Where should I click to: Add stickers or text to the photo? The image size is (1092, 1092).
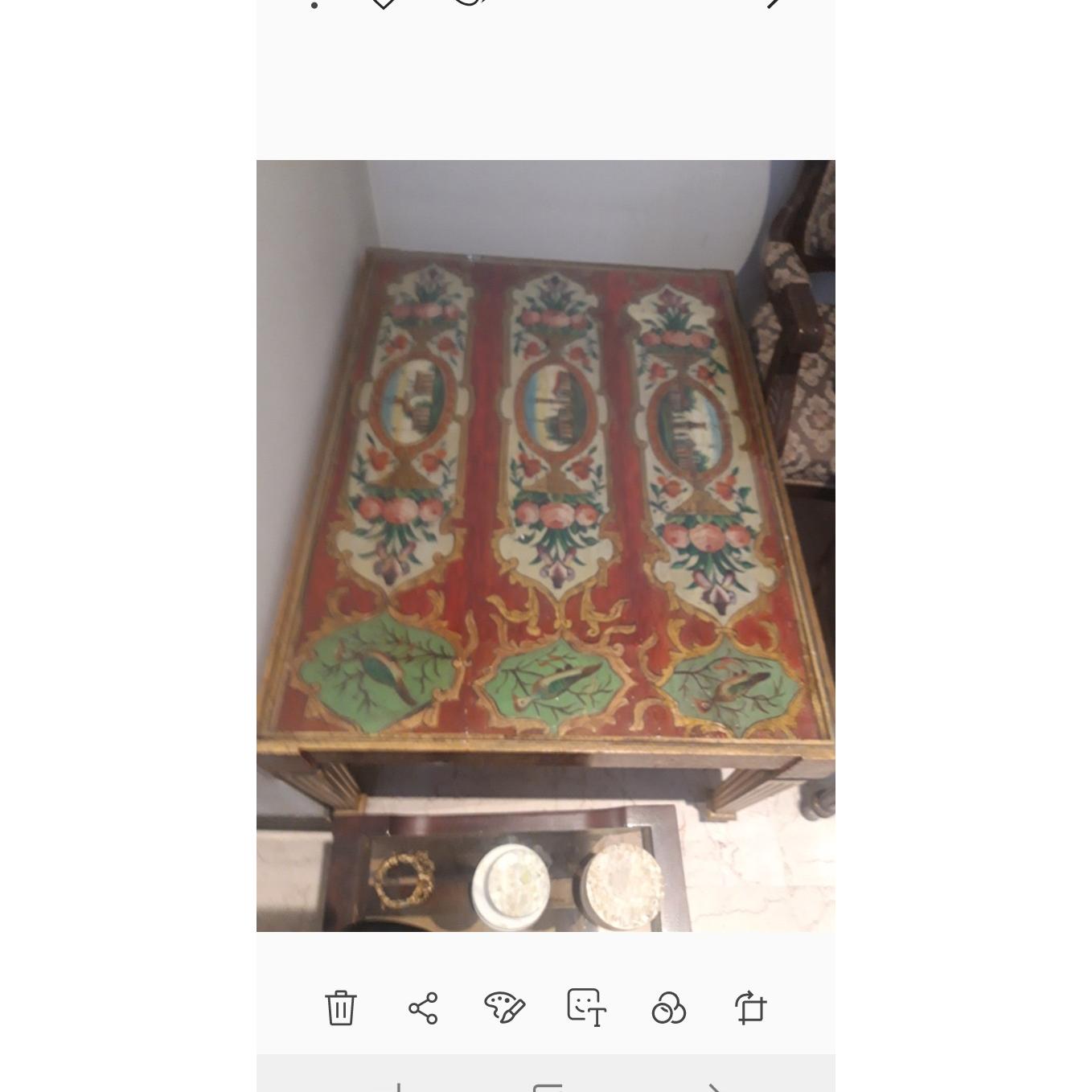tap(587, 1008)
